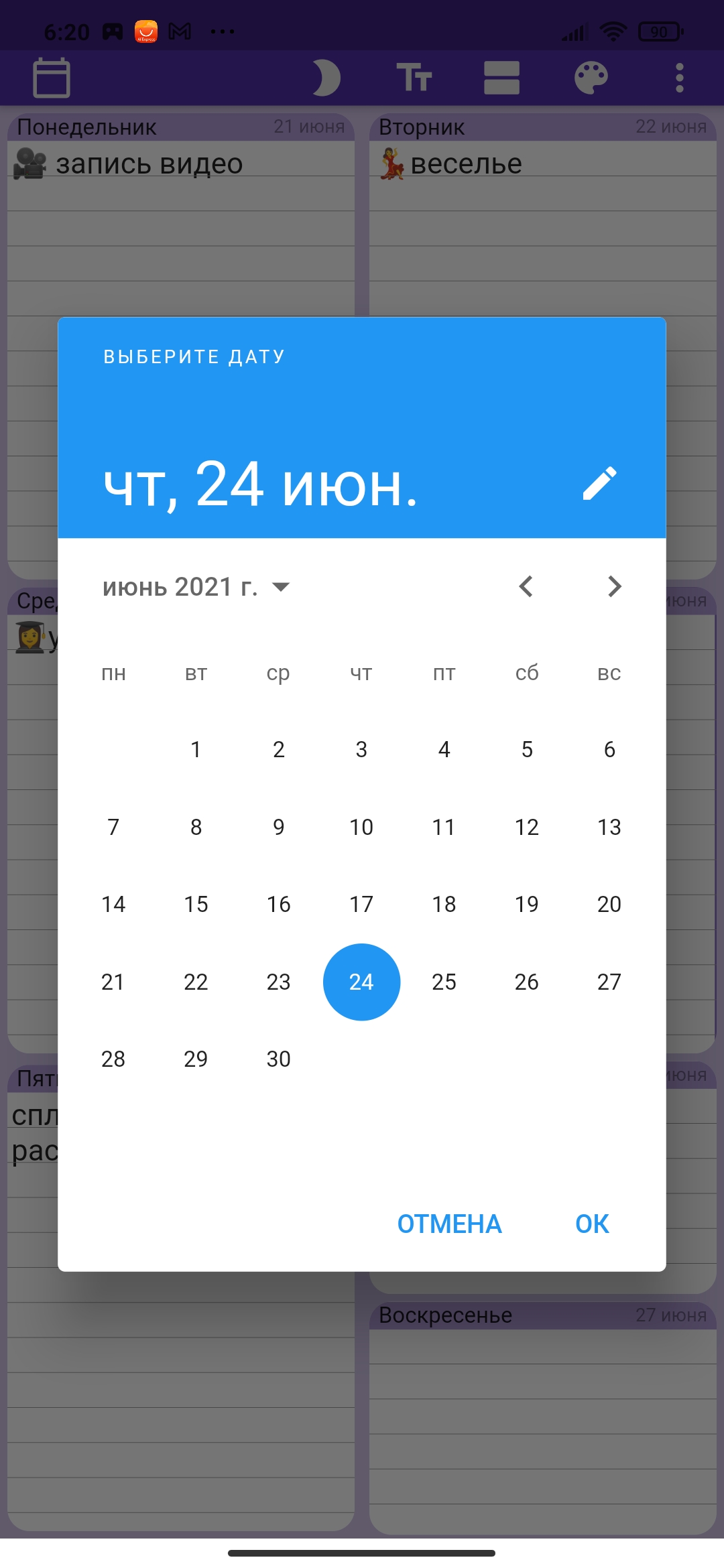Expand the июнь 2021 г. year dropdown
Image resolution: width=724 pixels, height=1568 pixels.
[x=196, y=587]
